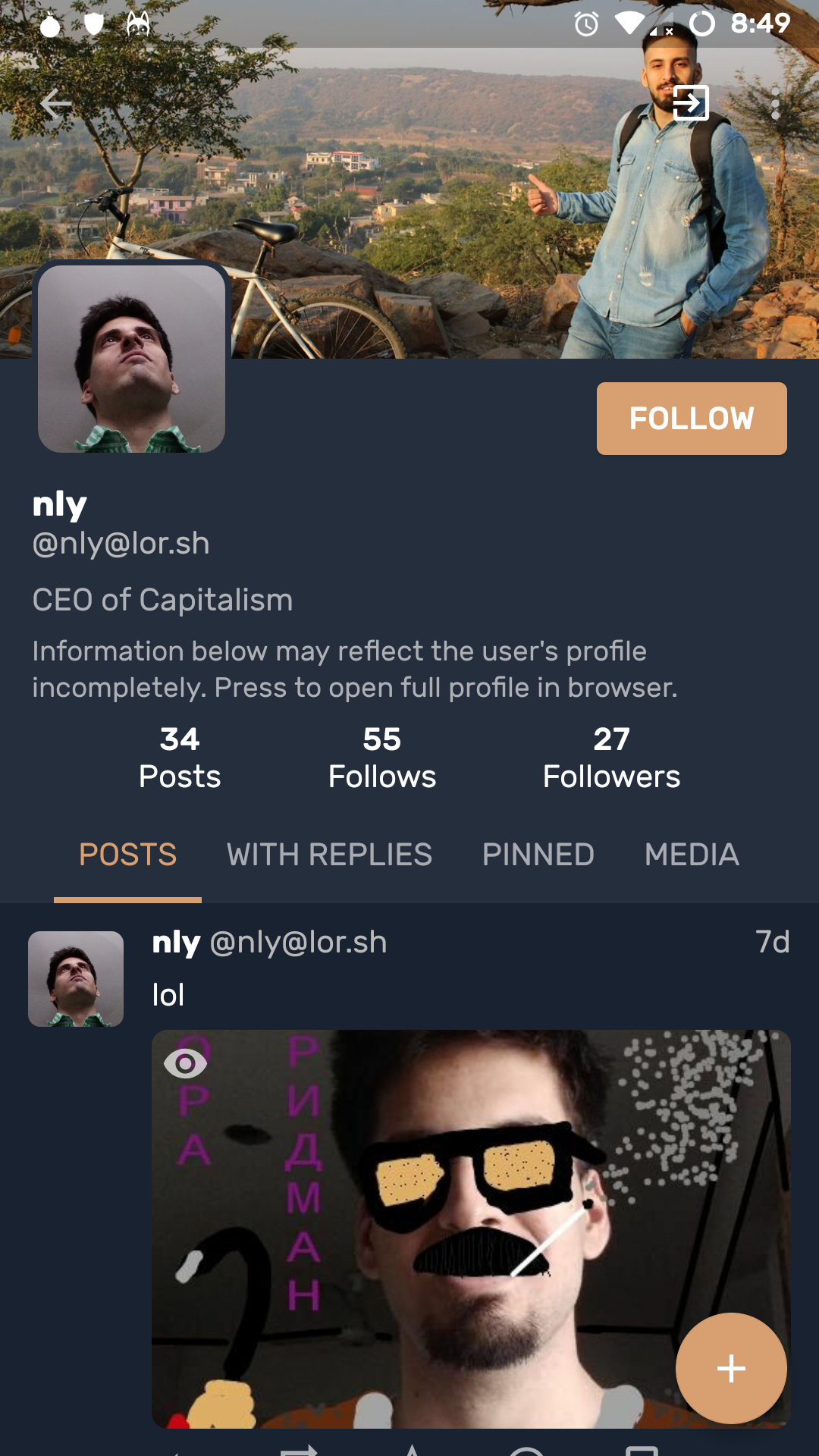Toggle media visibility eye icon
The width and height of the screenshot is (819, 1456).
pyautogui.click(x=185, y=1063)
